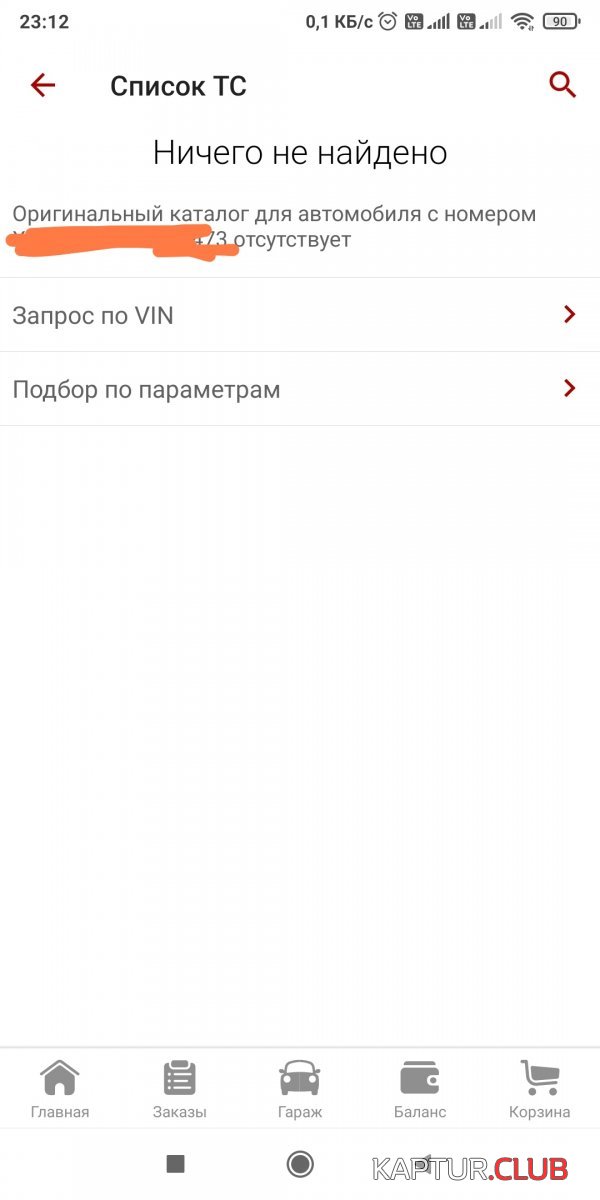Tap the system home circle button
600x1200 pixels.
(300, 1164)
